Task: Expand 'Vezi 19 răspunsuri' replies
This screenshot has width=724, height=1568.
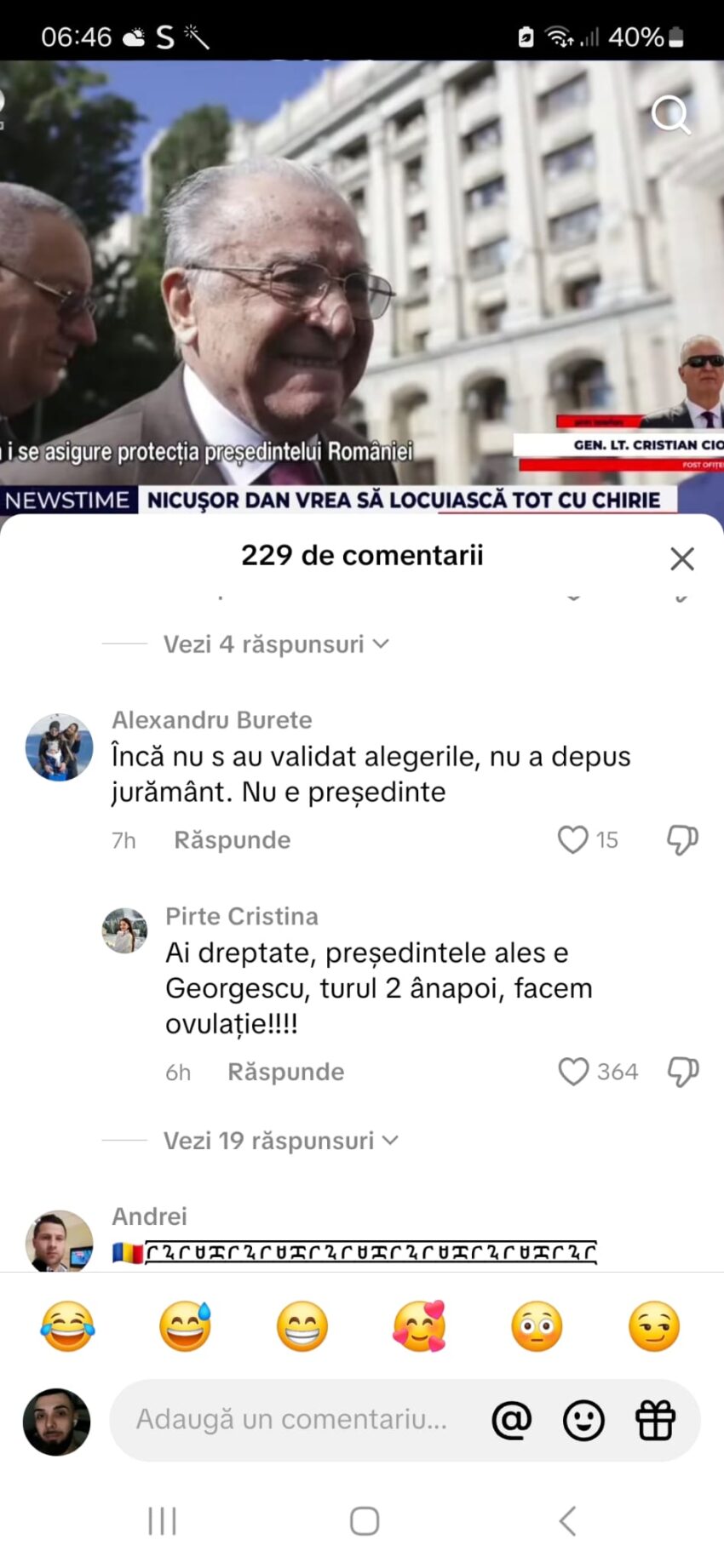Action: (280, 1141)
